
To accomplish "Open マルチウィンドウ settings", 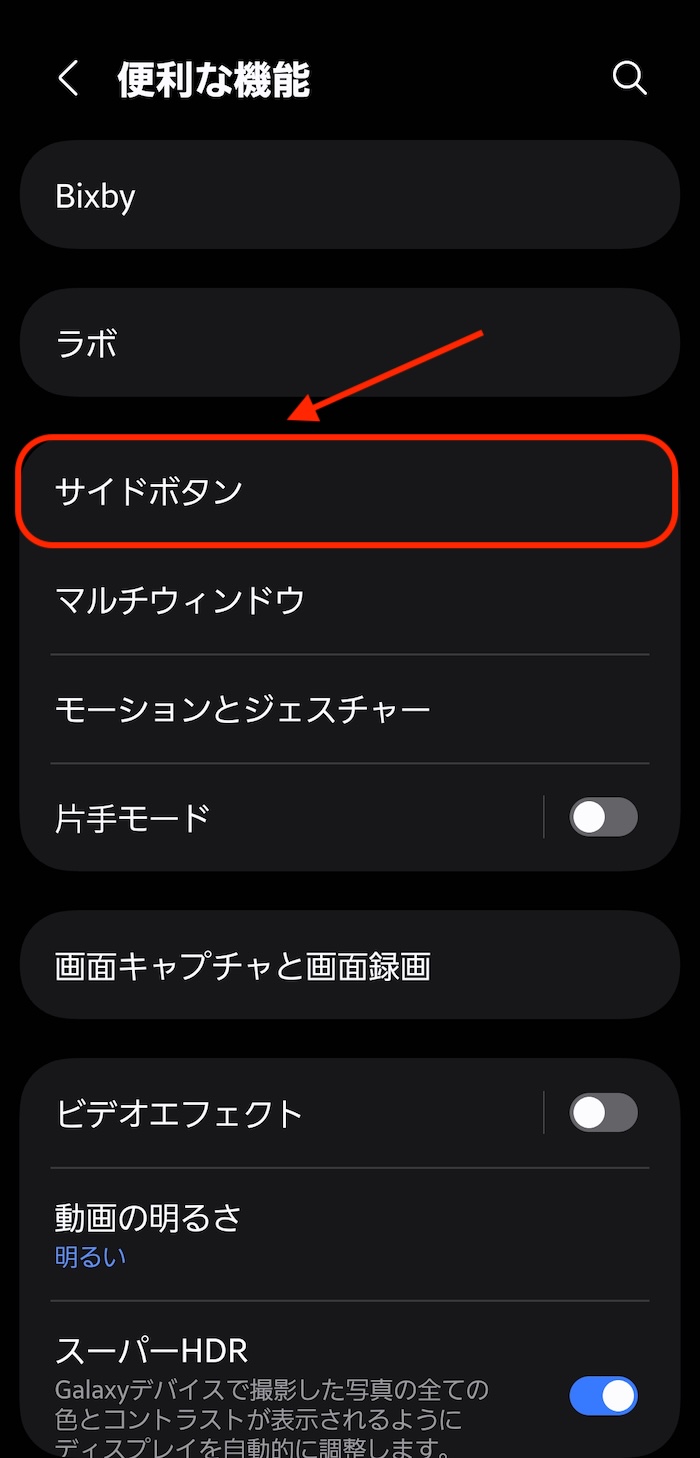I will coord(350,601).
